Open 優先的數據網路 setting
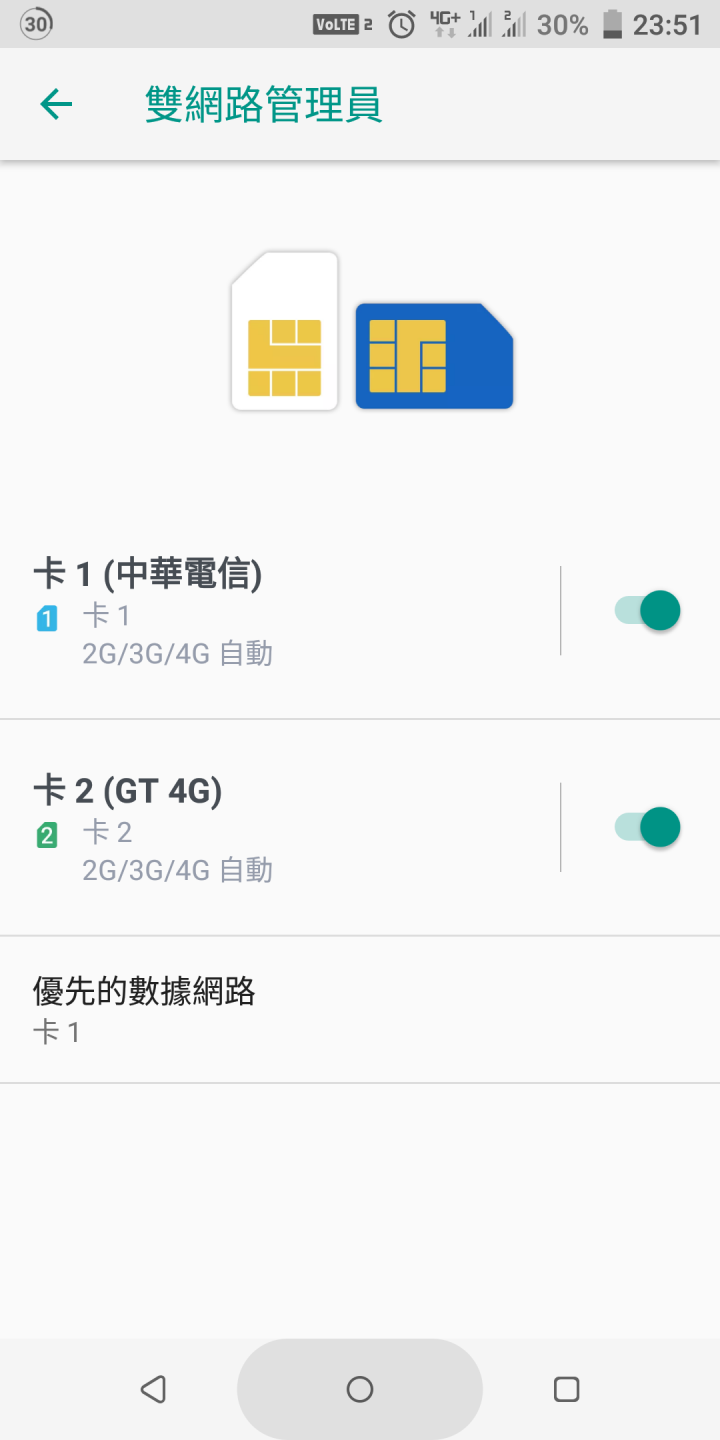This screenshot has height=1440, width=720. pos(360,1010)
